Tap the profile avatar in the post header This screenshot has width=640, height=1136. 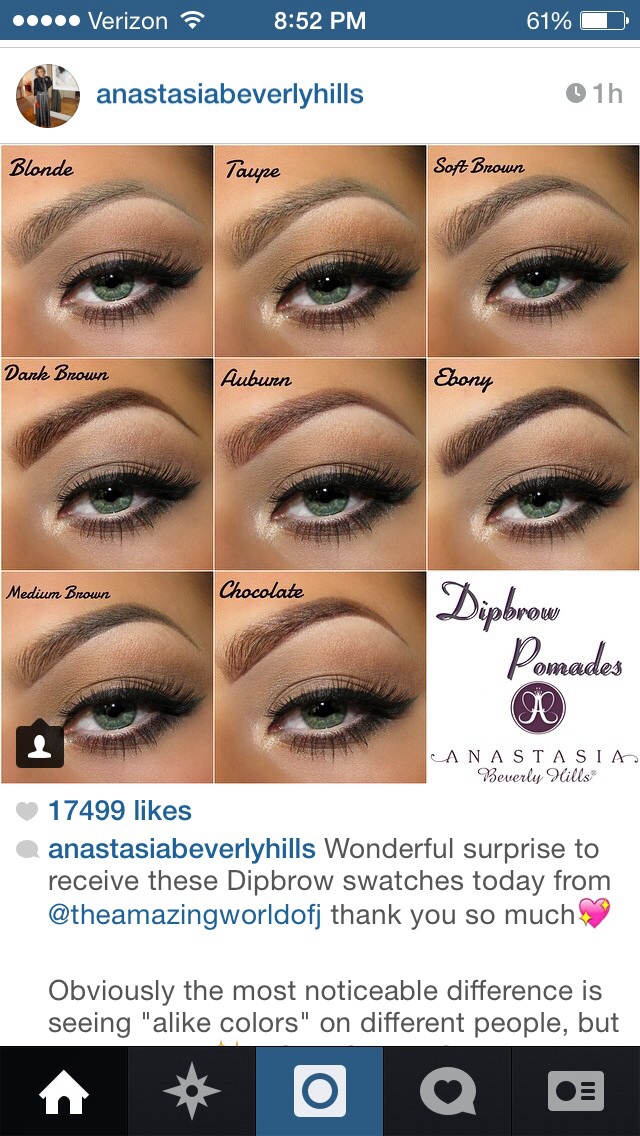coord(47,96)
